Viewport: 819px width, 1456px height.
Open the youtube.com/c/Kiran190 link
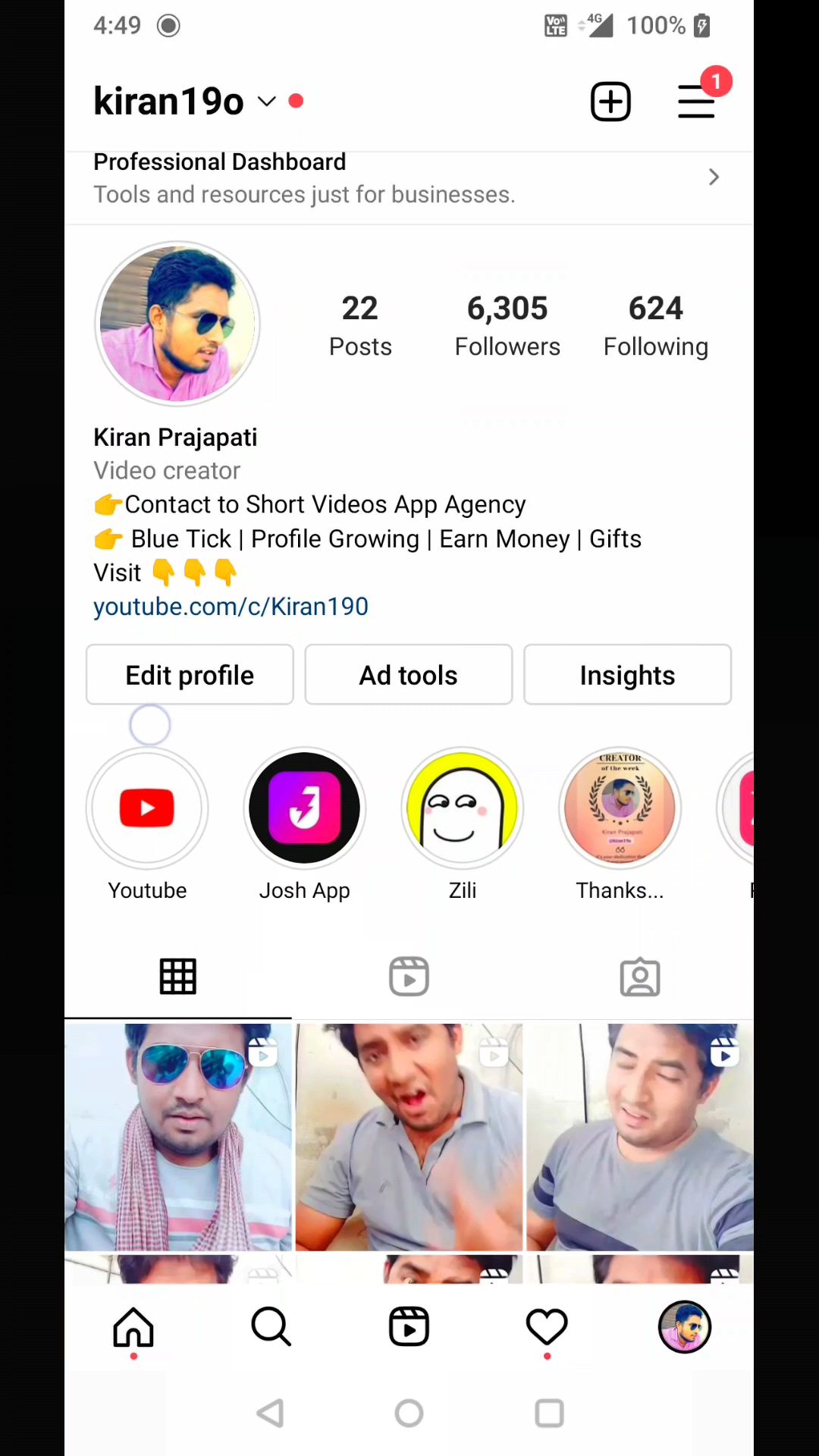[x=231, y=607]
